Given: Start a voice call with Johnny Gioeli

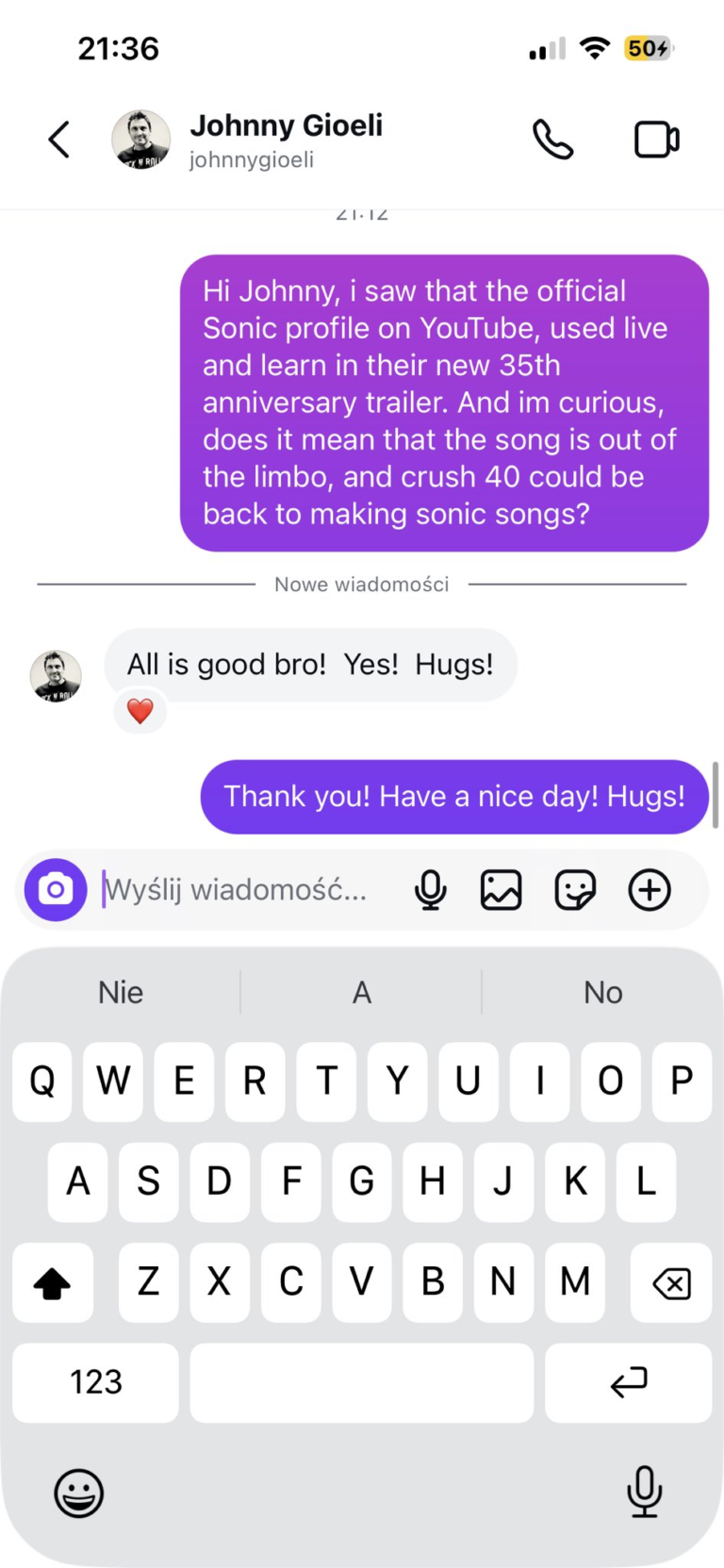Looking at the screenshot, I should 552,140.
